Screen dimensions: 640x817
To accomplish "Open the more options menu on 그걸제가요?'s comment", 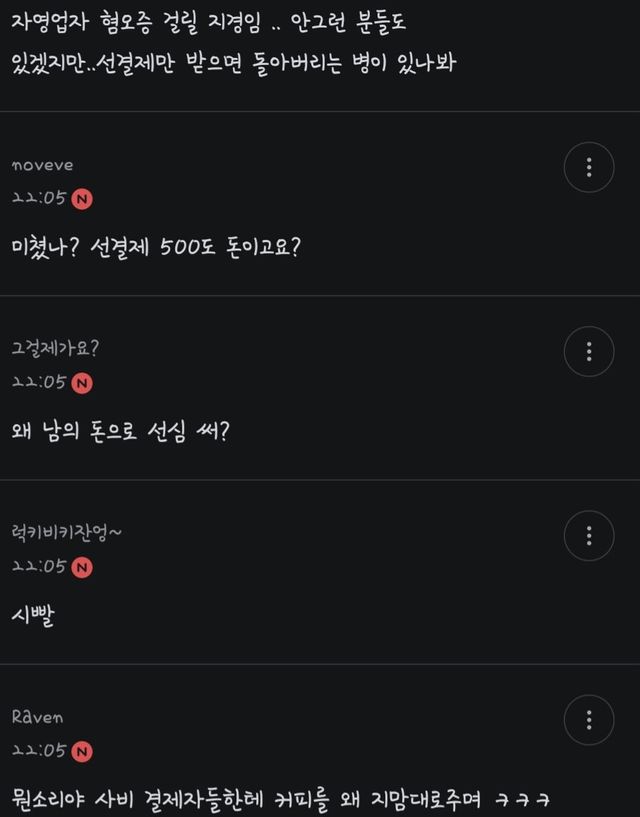I will point(589,351).
